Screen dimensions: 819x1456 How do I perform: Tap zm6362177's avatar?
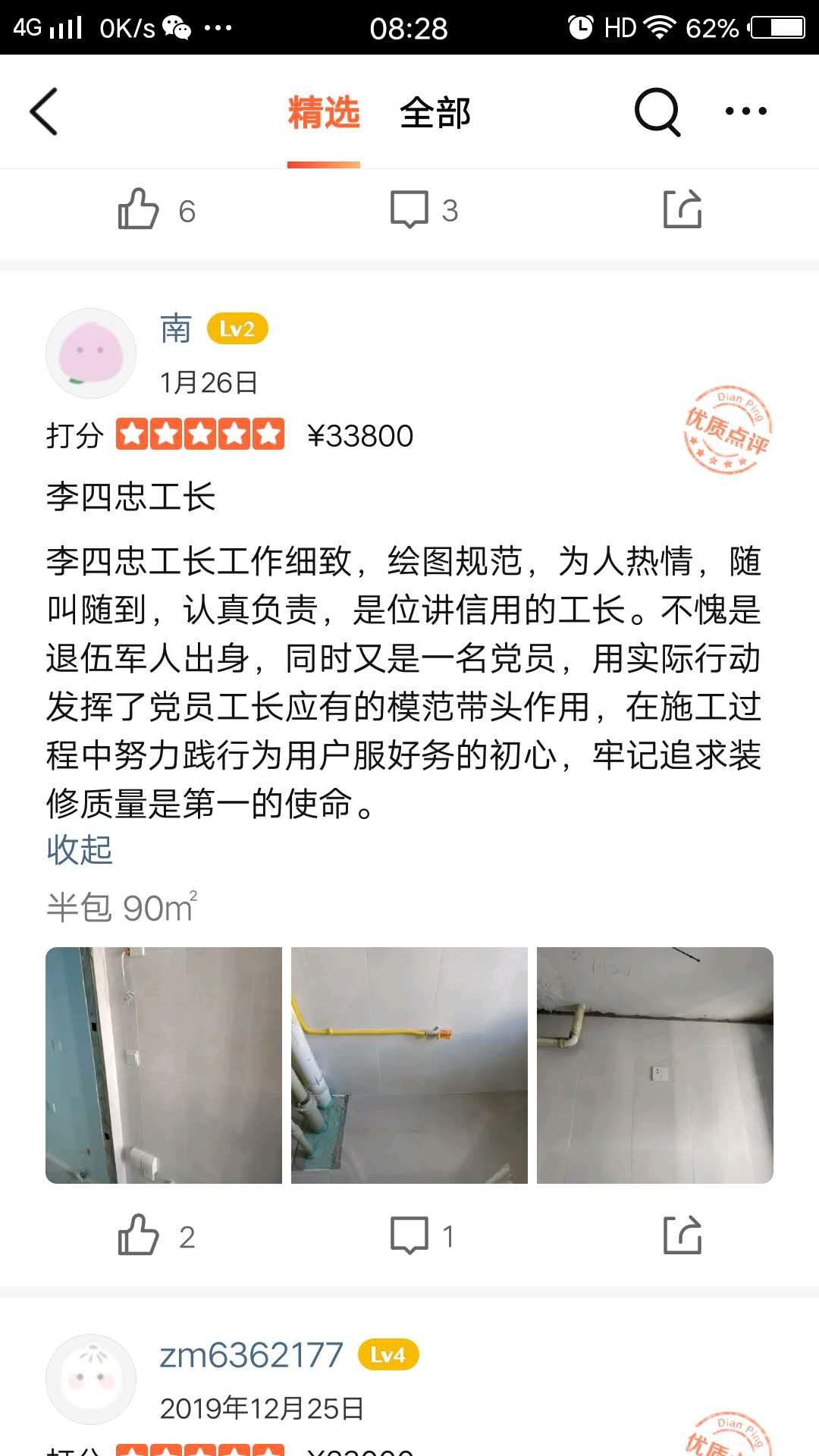[x=91, y=1379]
